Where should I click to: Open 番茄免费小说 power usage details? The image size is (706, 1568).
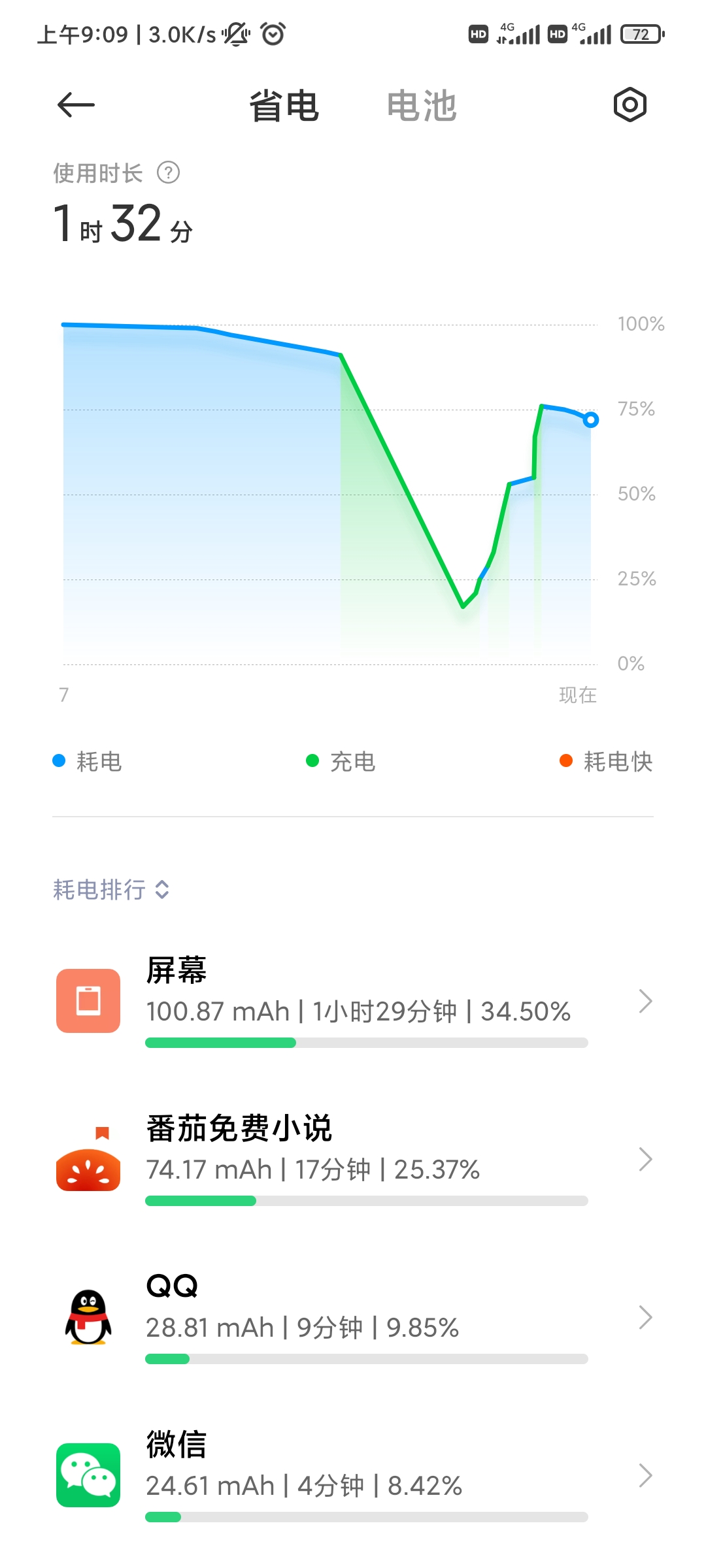(353, 1160)
